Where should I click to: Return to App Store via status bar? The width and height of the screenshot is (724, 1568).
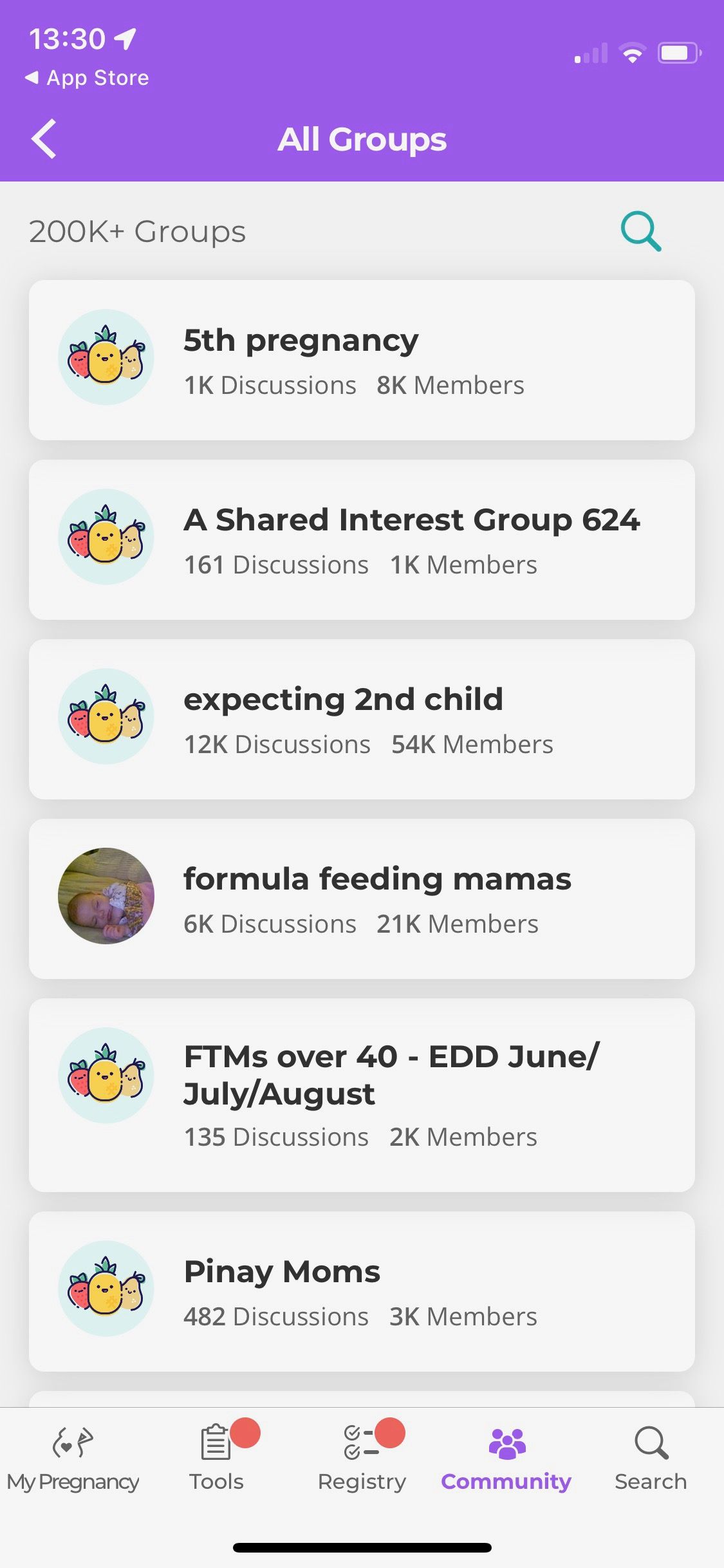87,78
